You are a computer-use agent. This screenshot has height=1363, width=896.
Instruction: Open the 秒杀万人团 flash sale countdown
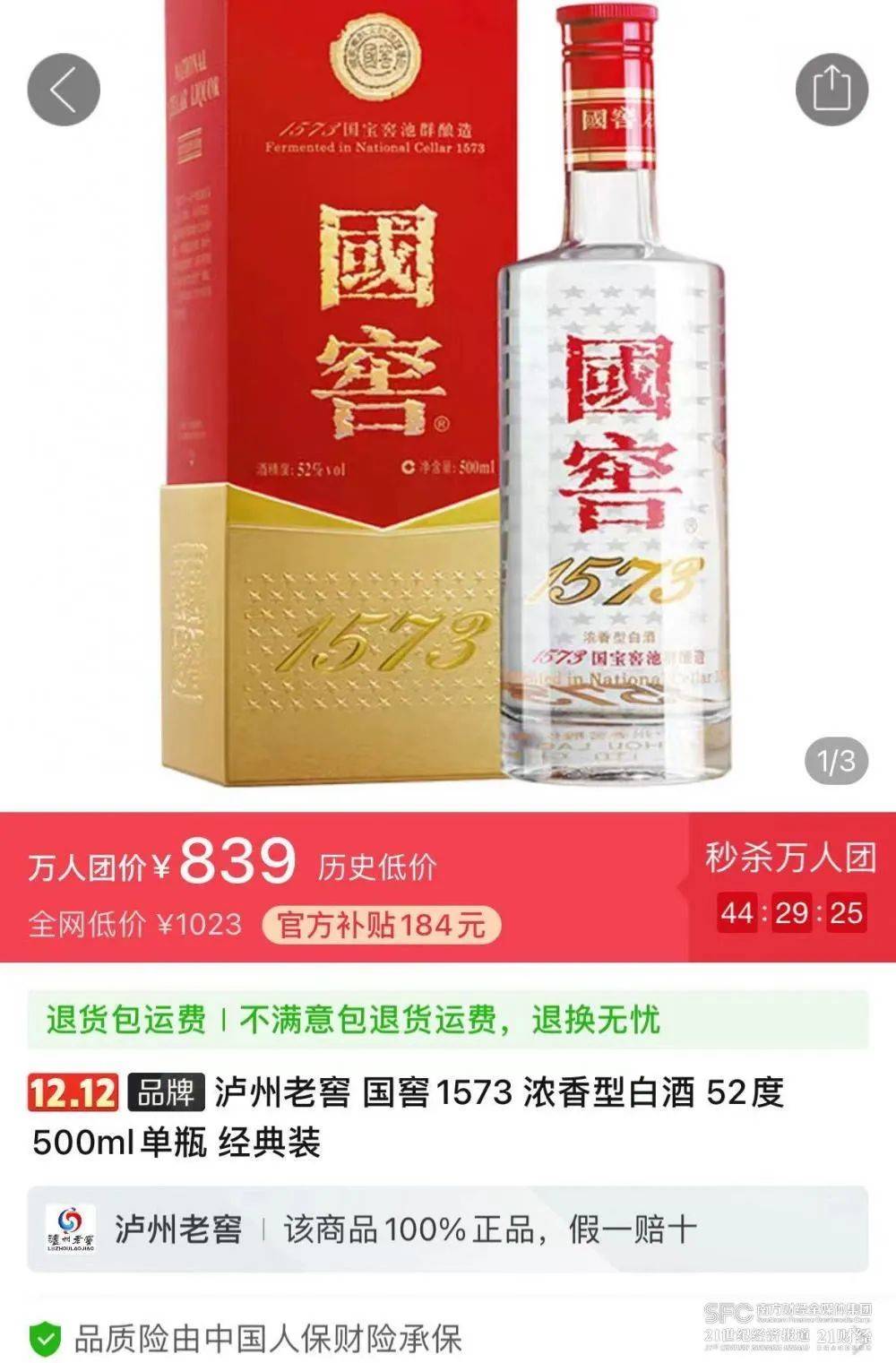[790, 887]
